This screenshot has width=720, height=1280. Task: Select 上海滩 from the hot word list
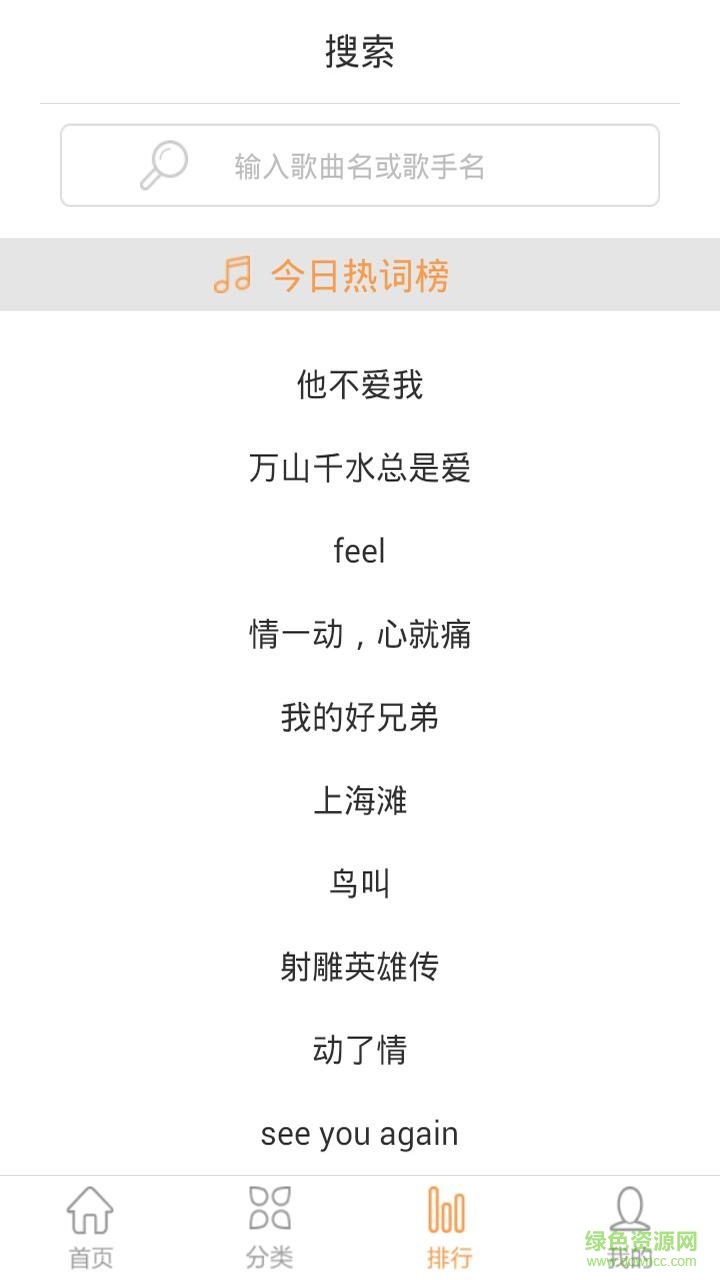click(360, 800)
